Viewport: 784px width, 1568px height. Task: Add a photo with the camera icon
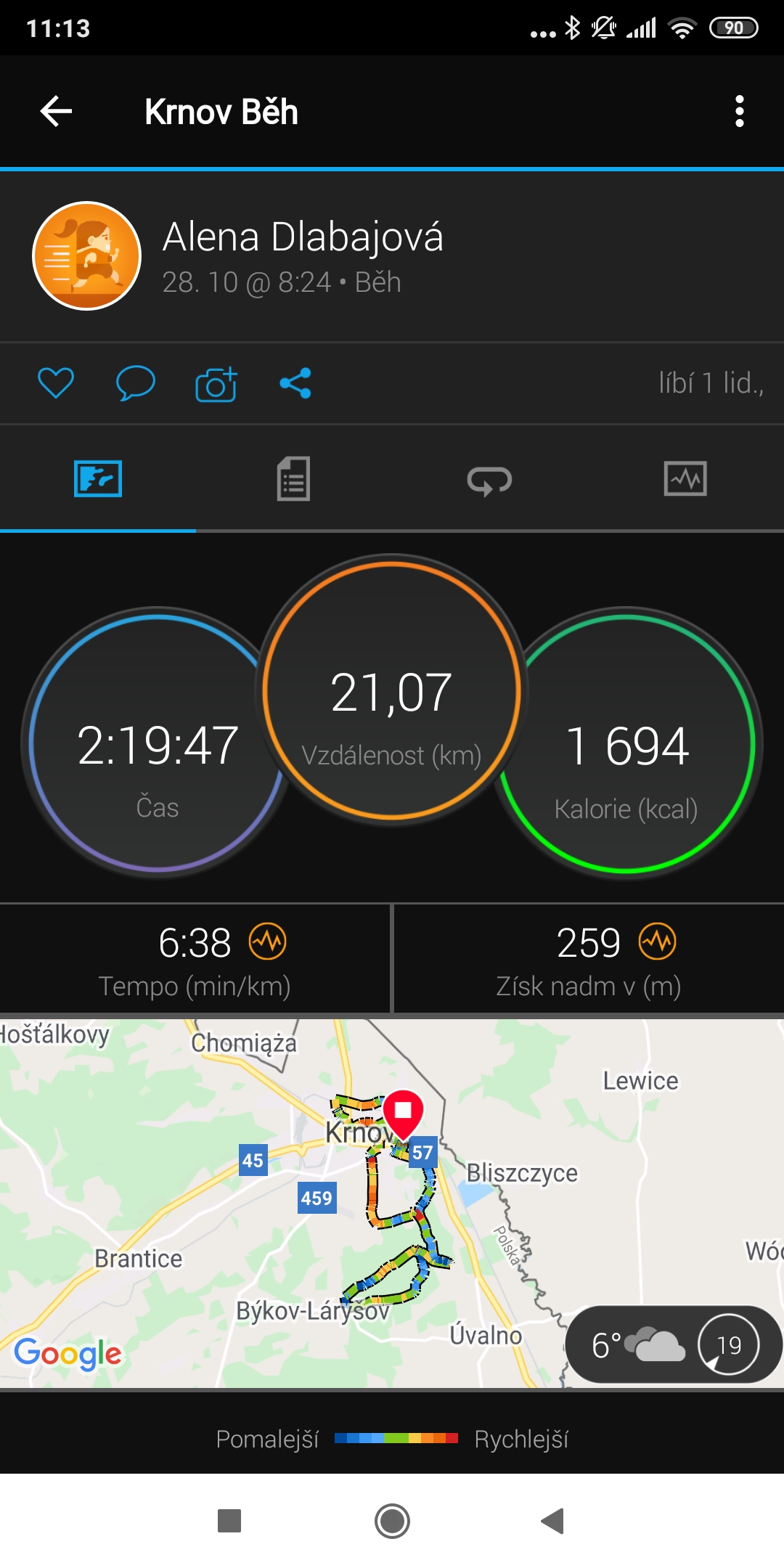coord(216,384)
